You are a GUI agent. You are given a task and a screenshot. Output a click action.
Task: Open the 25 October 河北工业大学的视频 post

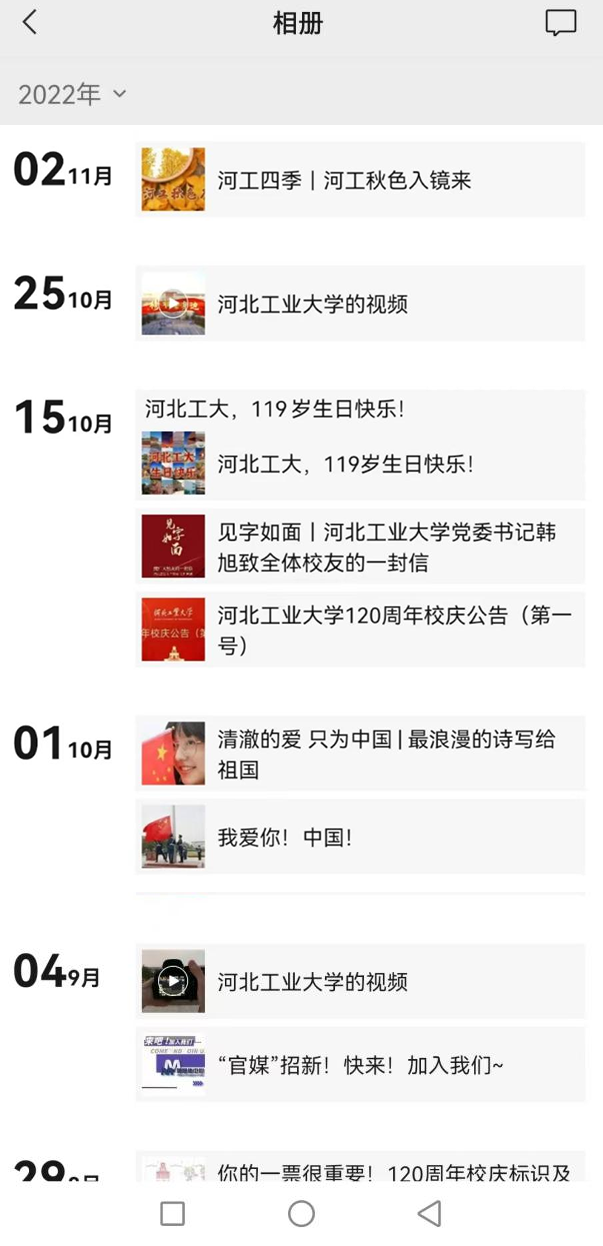point(360,304)
